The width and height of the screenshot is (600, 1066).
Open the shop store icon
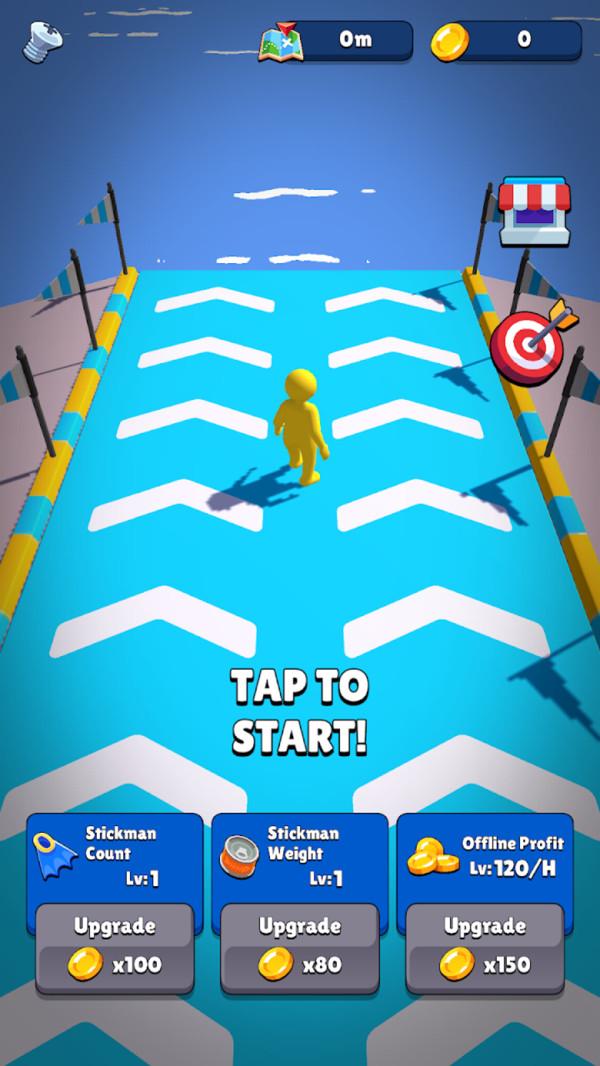coord(533,211)
